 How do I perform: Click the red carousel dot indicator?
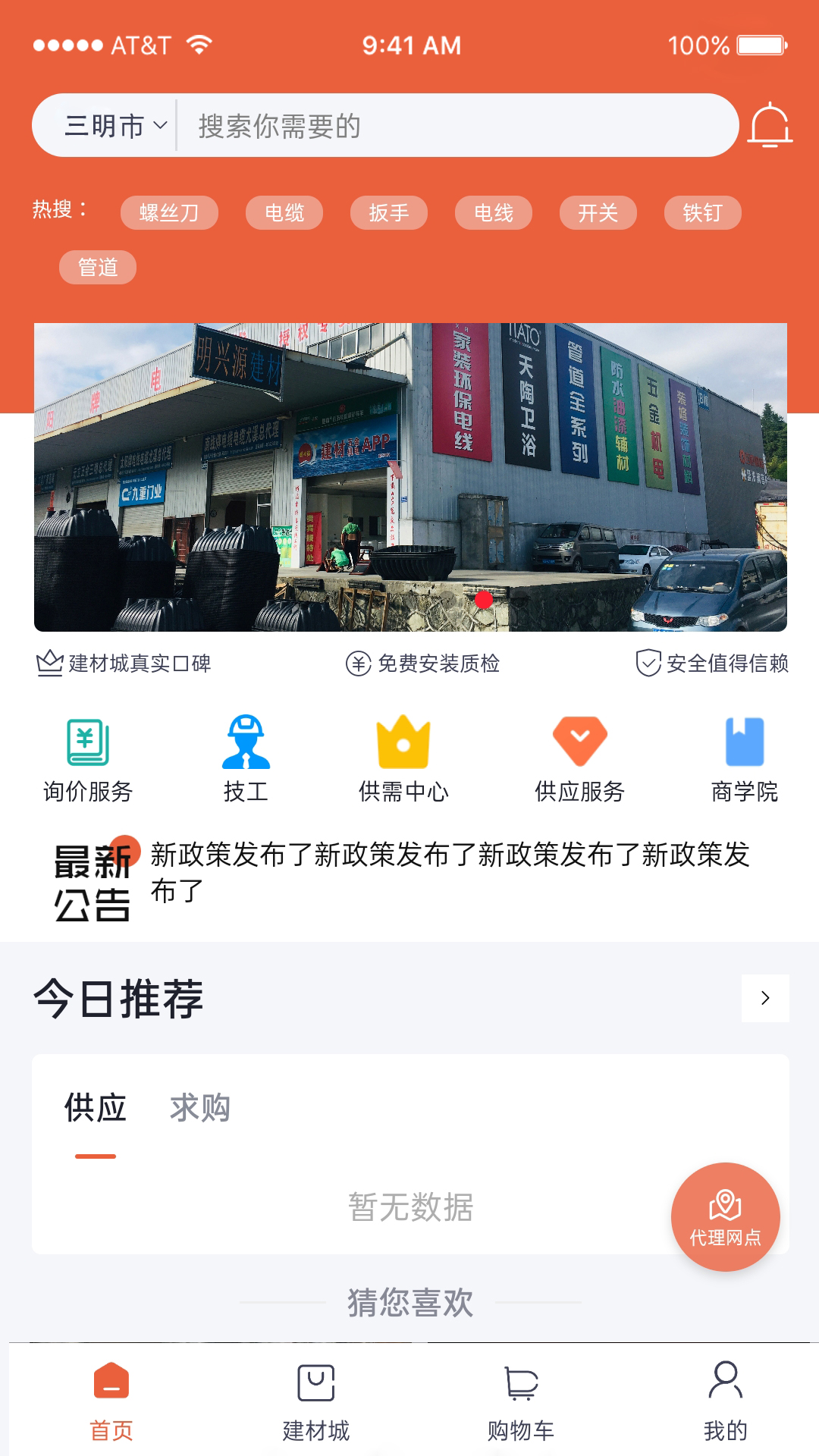(483, 600)
